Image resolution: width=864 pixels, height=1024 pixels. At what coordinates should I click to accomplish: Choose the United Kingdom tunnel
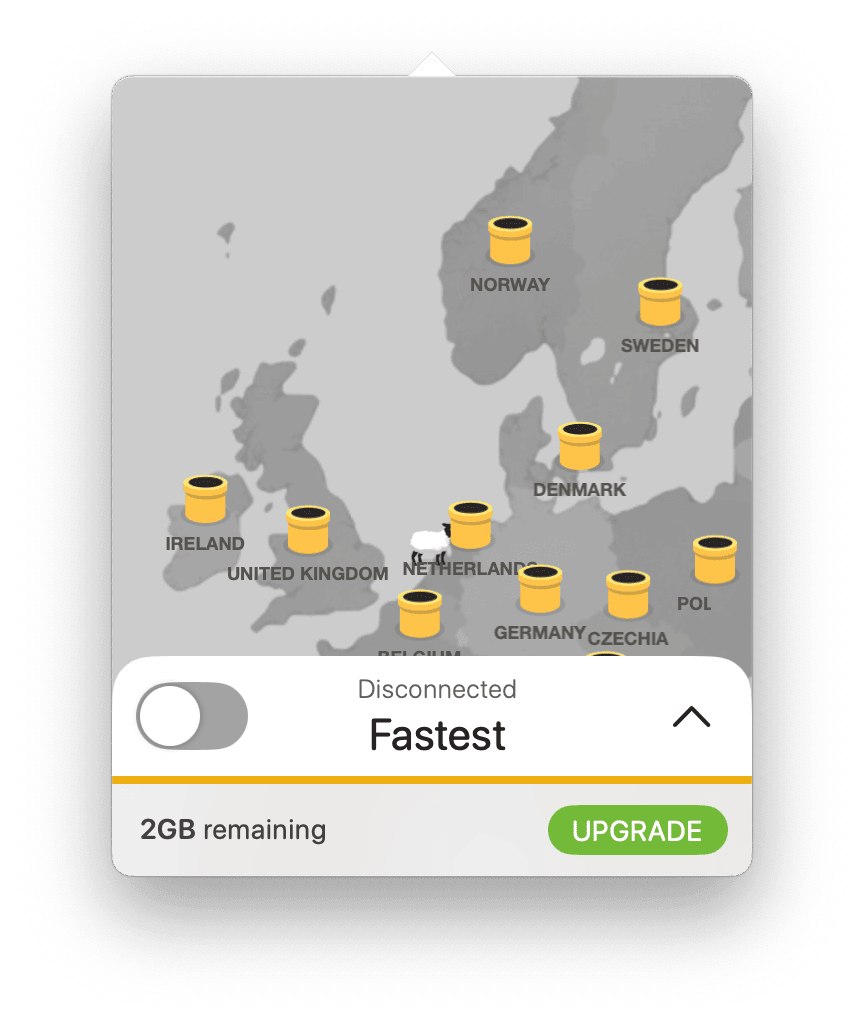(308, 530)
